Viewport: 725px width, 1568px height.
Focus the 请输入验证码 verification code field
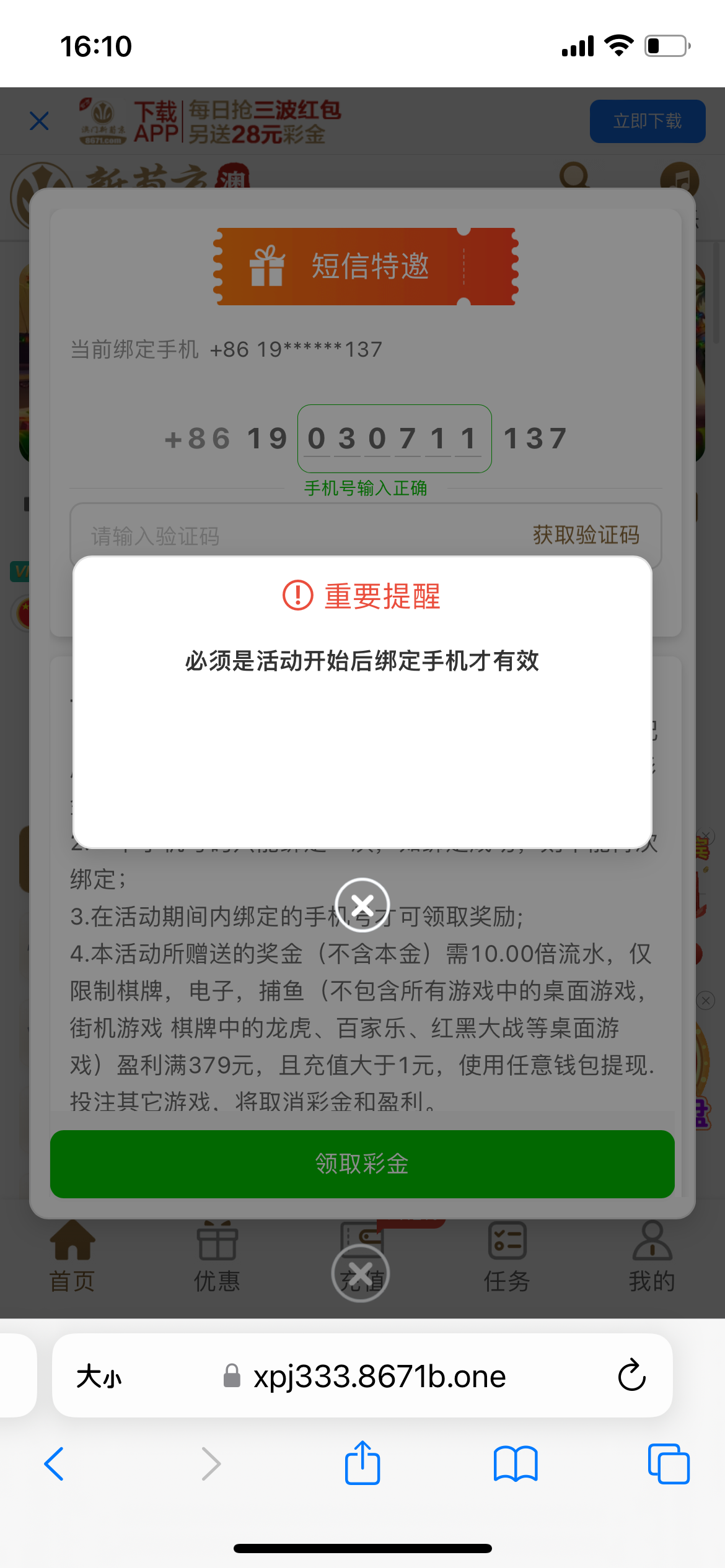click(x=279, y=536)
